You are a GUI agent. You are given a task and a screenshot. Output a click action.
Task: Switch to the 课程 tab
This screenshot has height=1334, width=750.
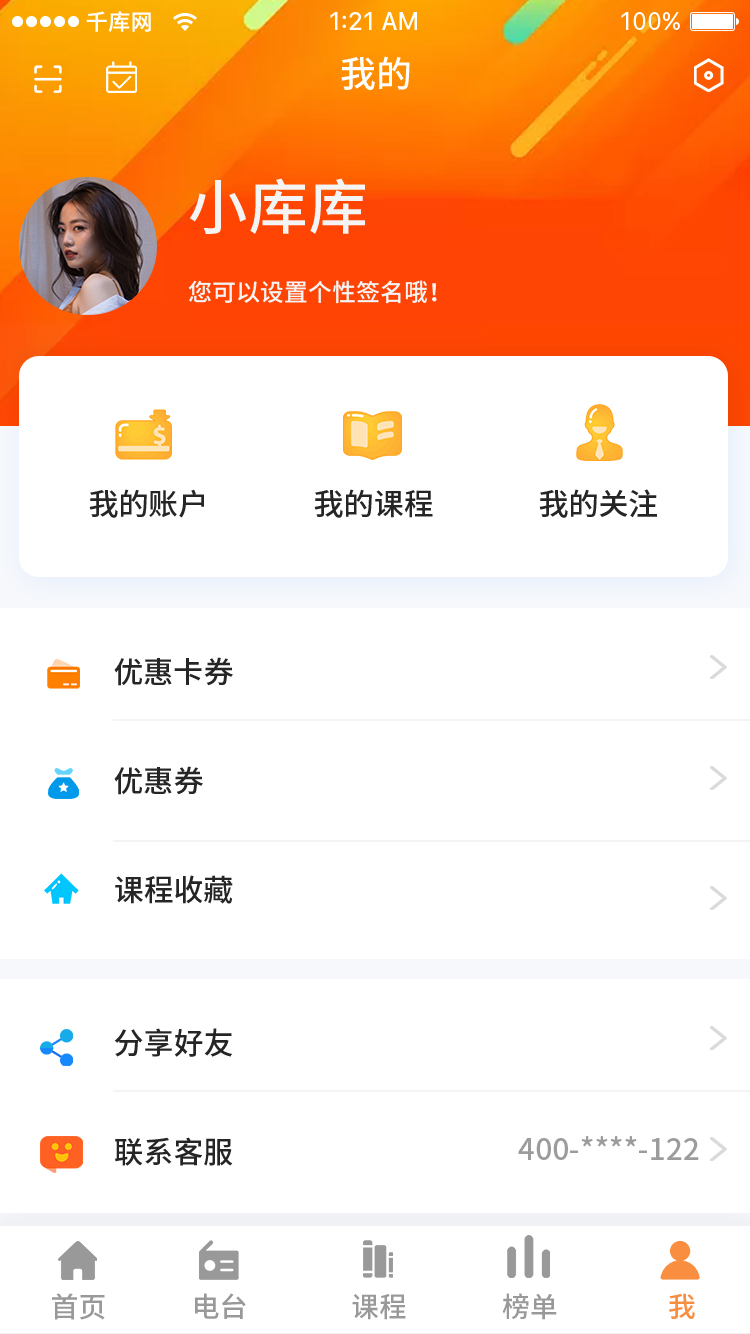tap(378, 1280)
